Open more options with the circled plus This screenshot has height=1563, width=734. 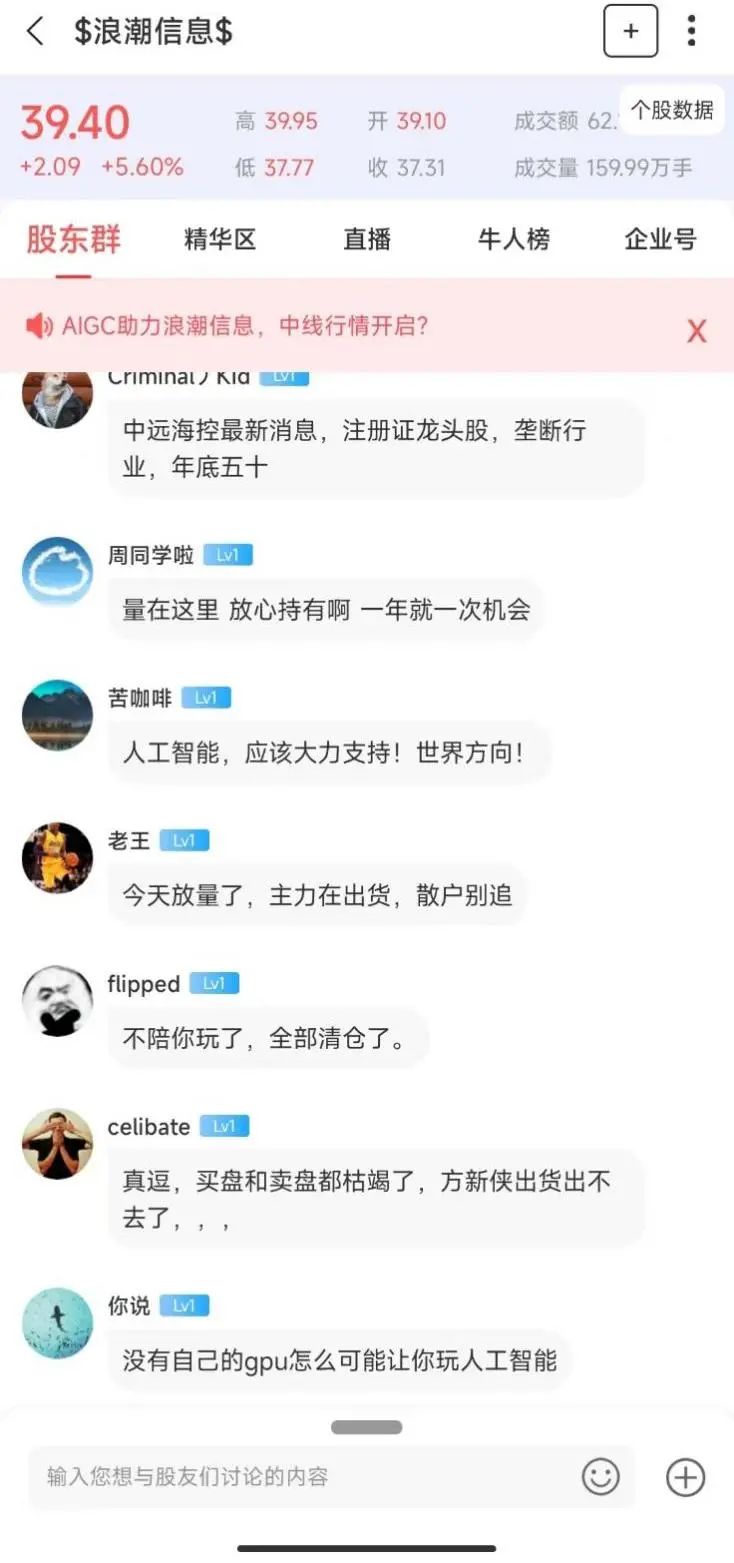pyautogui.click(x=686, y=1477)
